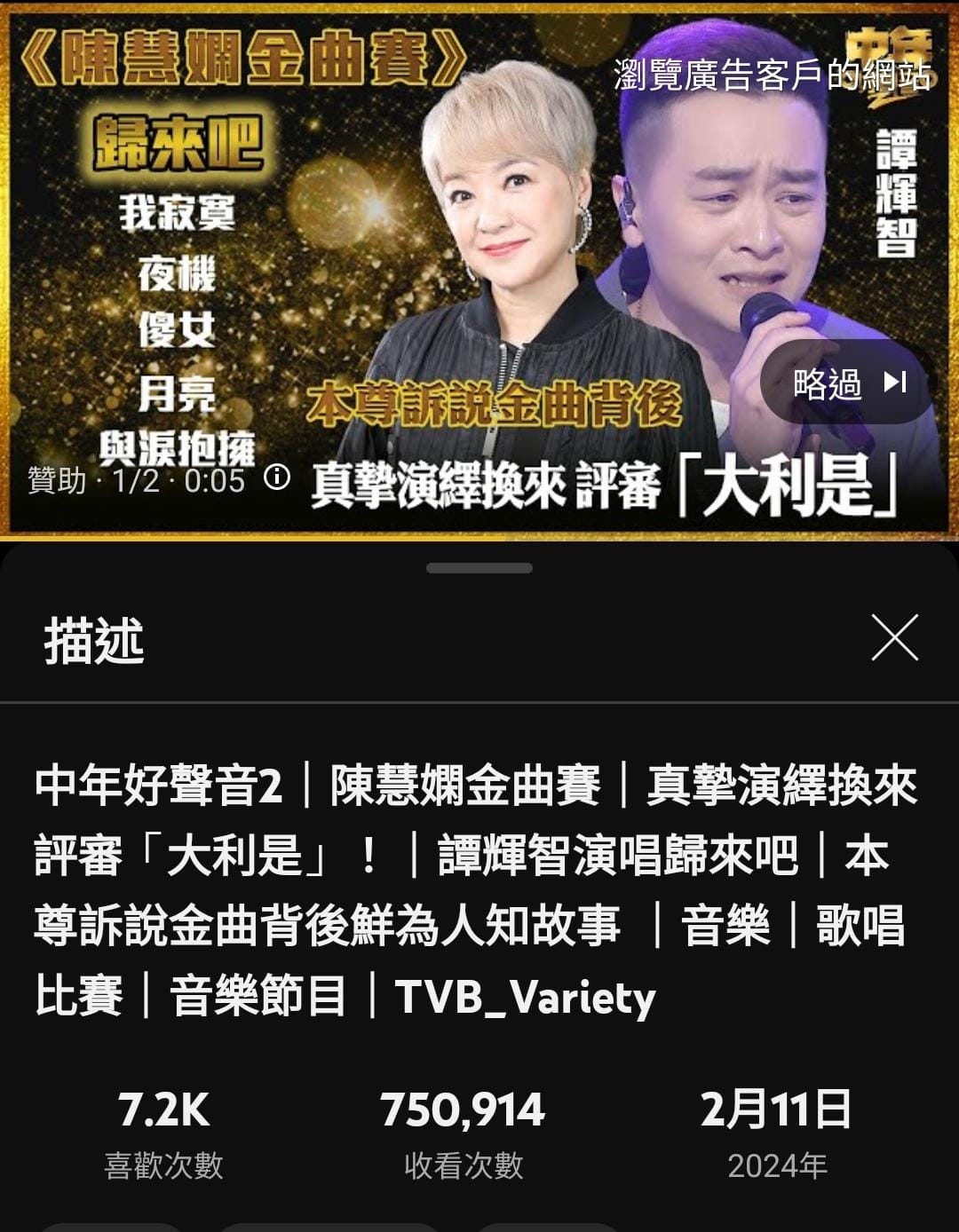Screen dimensions: 959x1232
Task: Skip the ad with 略過 button
Action: [848, 383]
